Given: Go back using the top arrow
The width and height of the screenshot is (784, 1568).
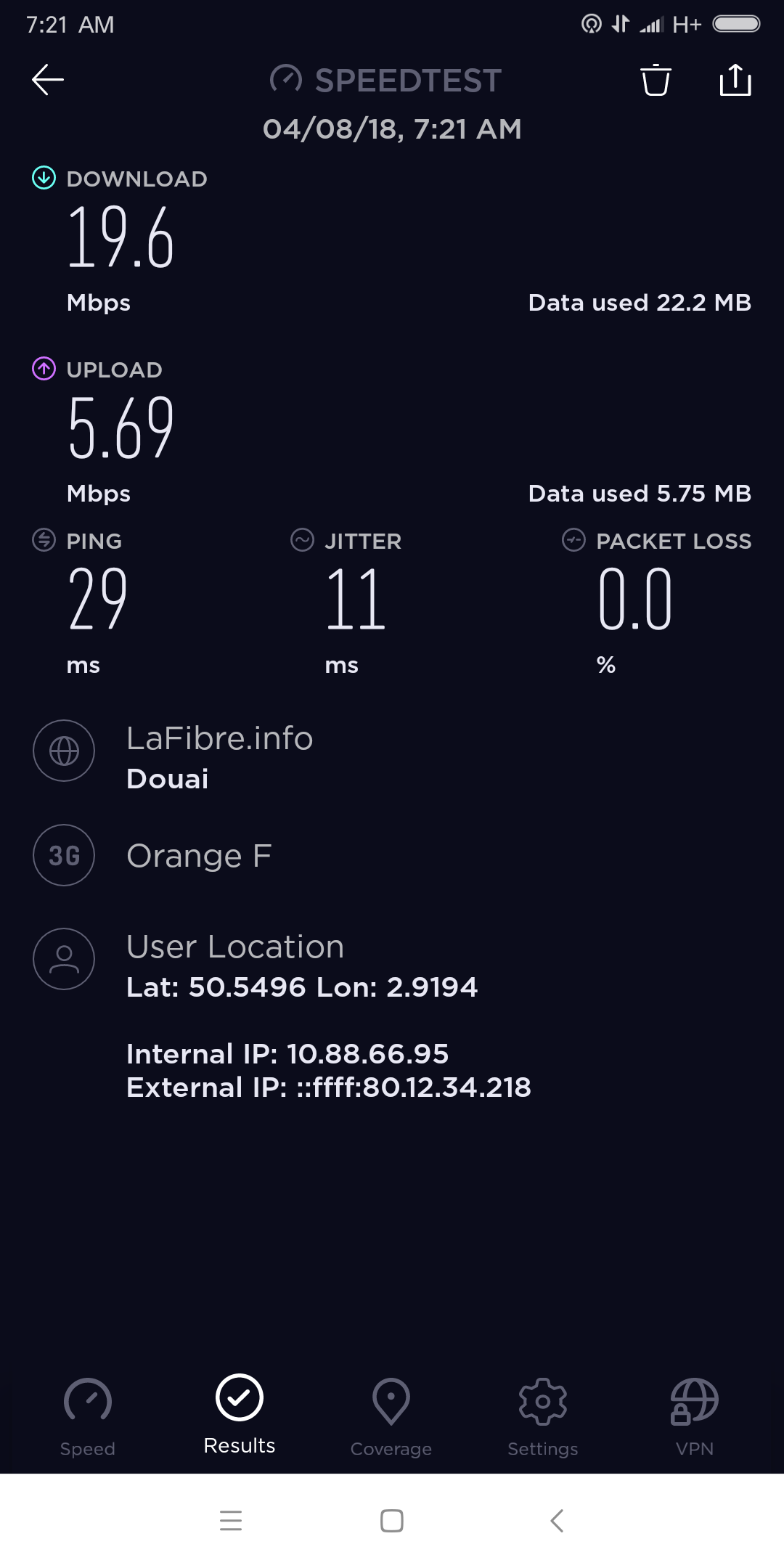Looking at the screenshot, I should point(48,80).
